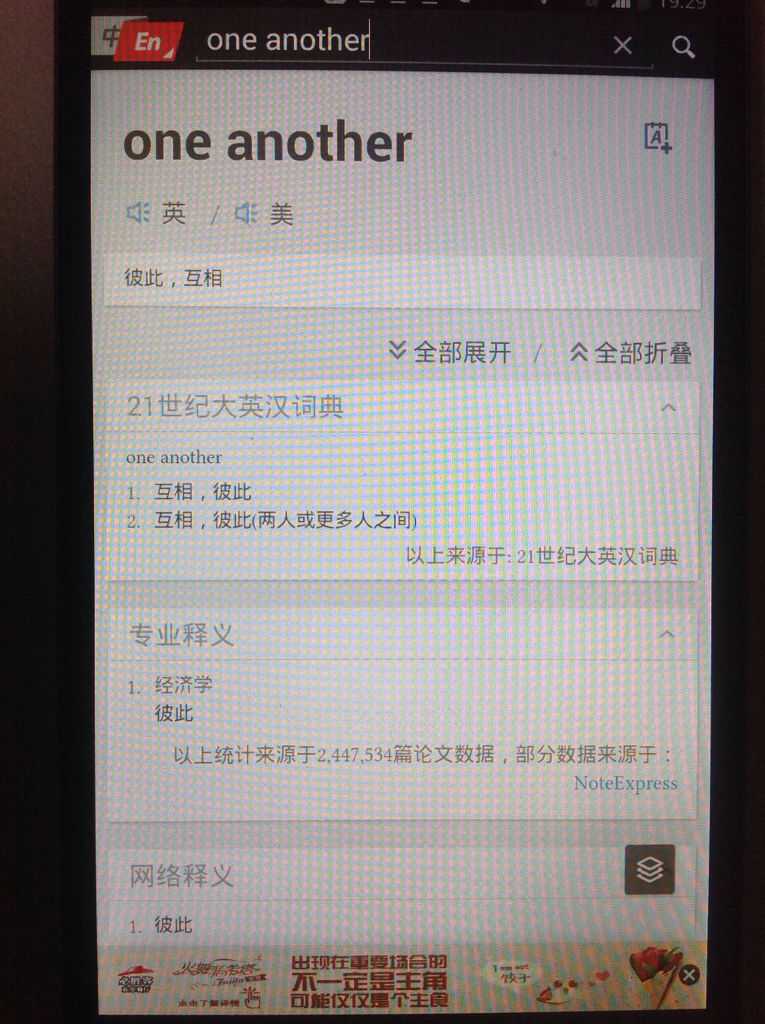
Task: Collapse the 21世纪大英汉词典 section
Action: (668, 407)
